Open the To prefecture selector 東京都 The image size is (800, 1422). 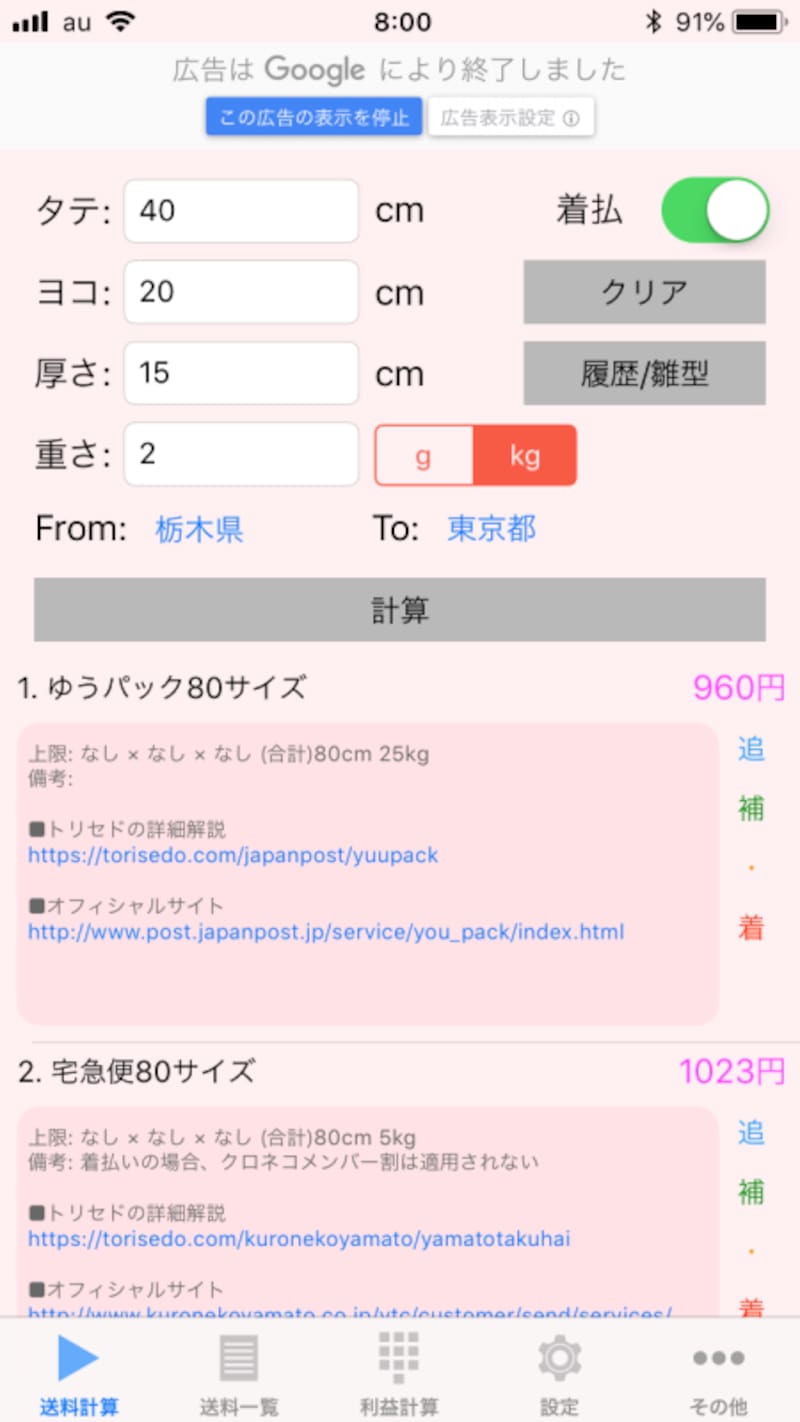click(491, 528)
